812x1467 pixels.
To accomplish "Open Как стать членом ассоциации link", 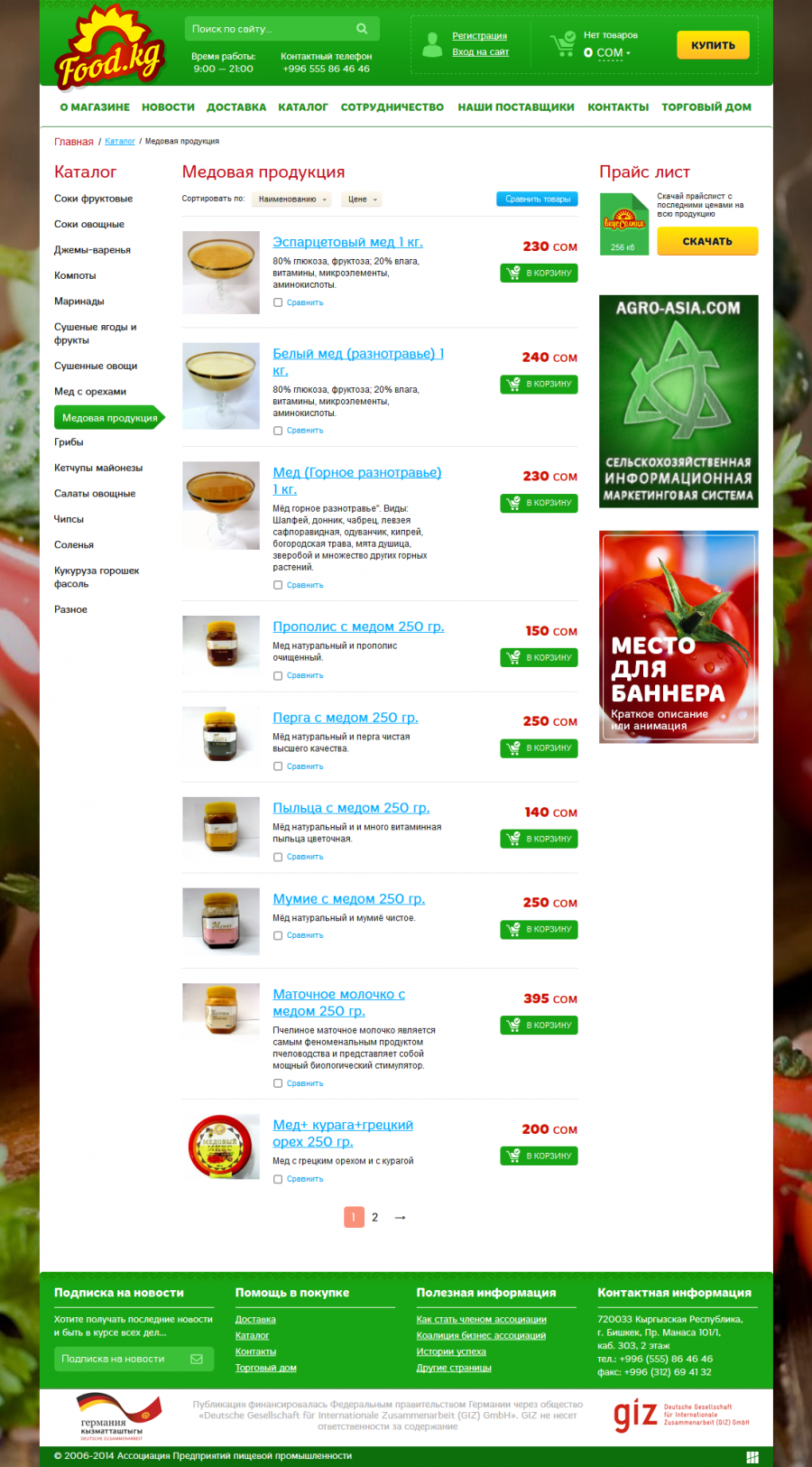I will click(481, 1320).
